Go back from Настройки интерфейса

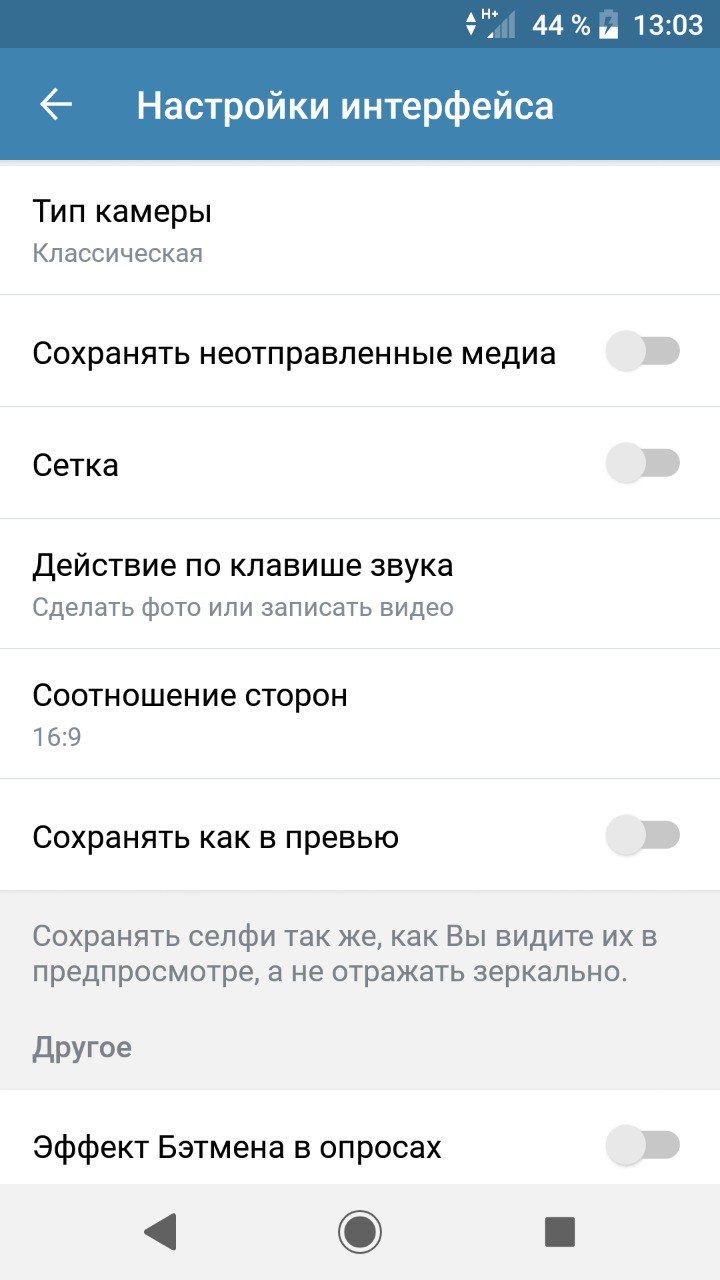[x=56, y=104]
